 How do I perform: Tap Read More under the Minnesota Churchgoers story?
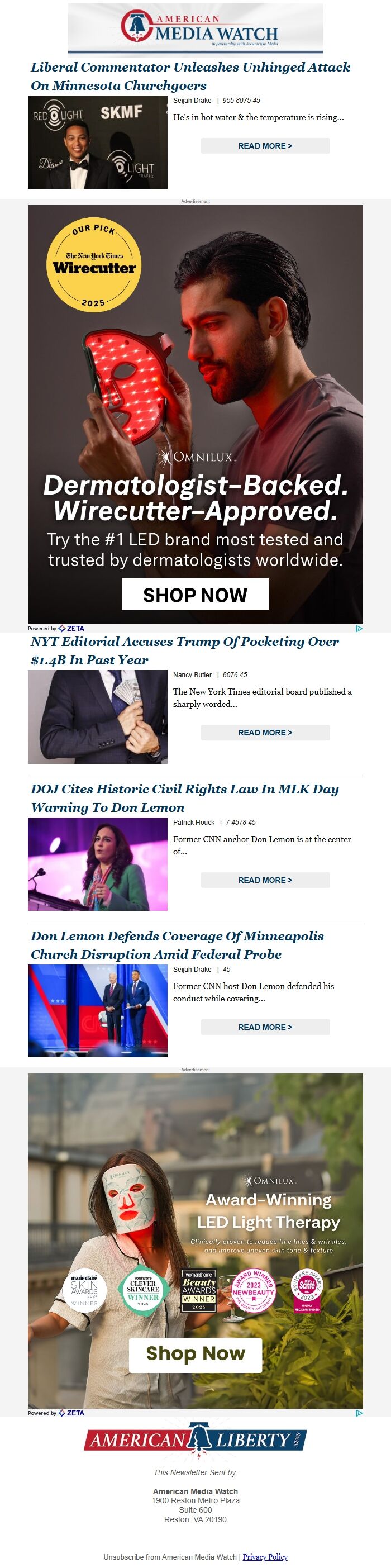click(x=265, y=146)
